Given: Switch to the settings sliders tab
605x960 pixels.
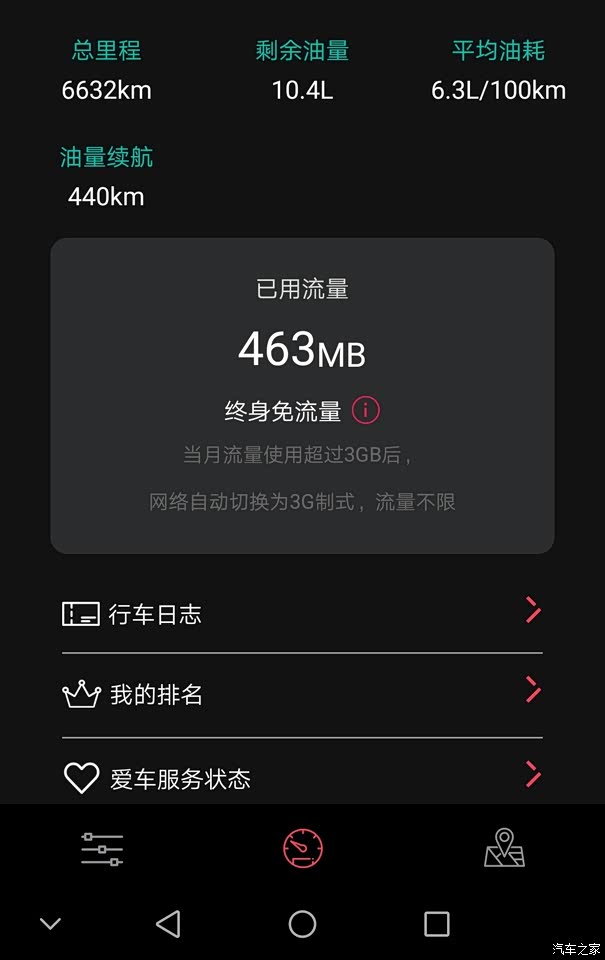Looking at the screenshot, I should point(102,849).
